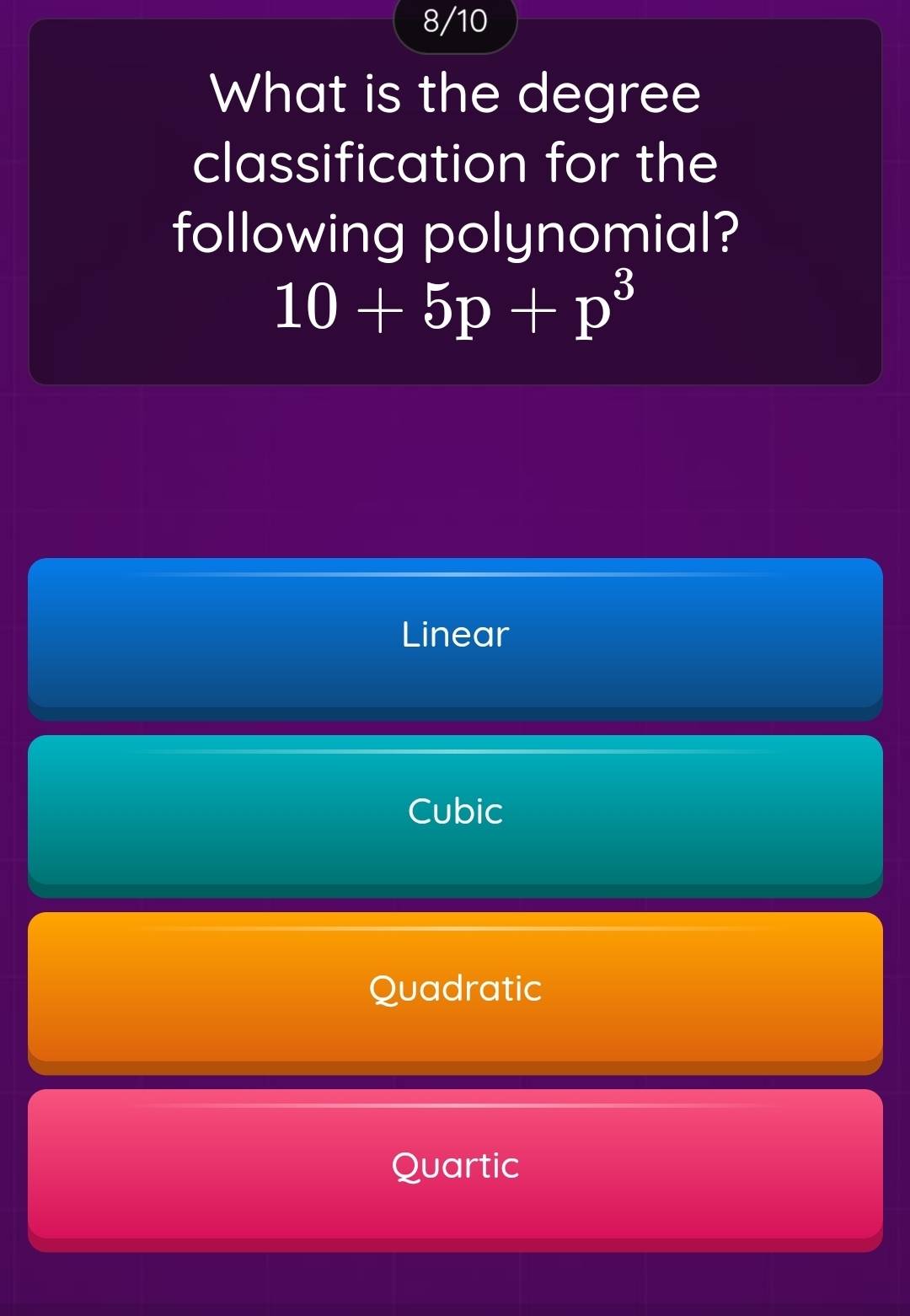The height and width of the screenshot is (1316, 910).
Task: Answer with Quartic
Action: click(455, 1165)
